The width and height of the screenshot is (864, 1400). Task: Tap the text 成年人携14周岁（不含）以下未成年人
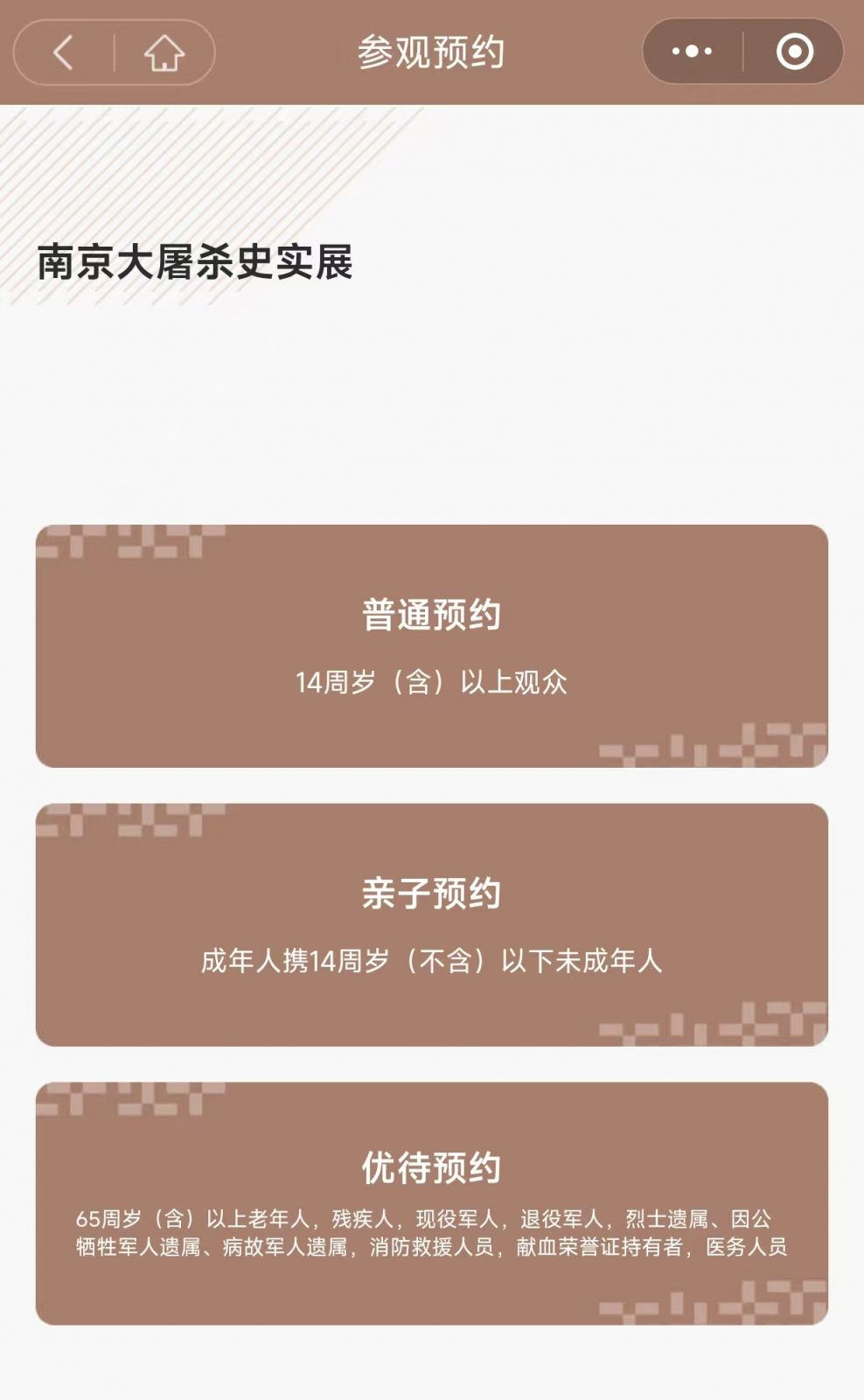point(432,960)
